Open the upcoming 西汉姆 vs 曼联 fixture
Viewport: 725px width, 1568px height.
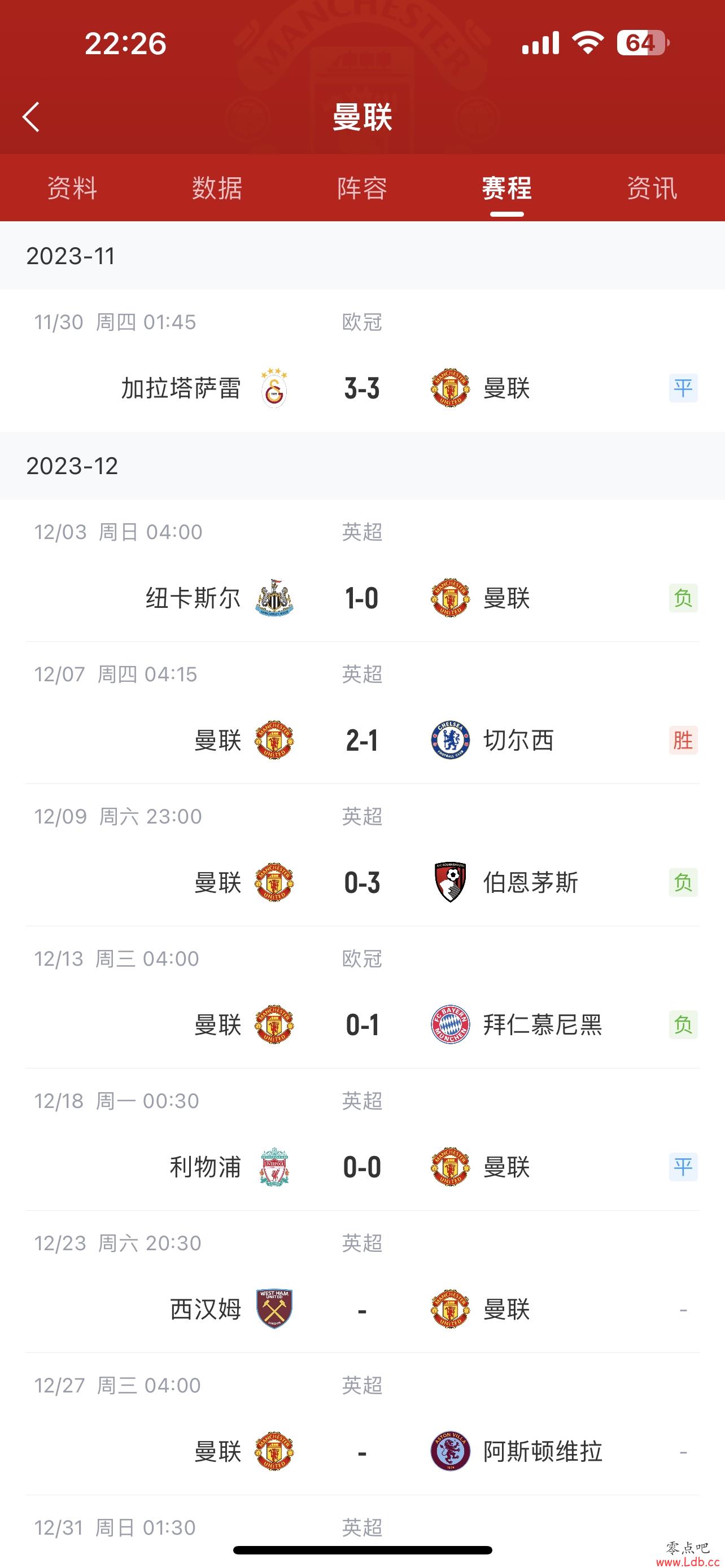(362, 1282)
